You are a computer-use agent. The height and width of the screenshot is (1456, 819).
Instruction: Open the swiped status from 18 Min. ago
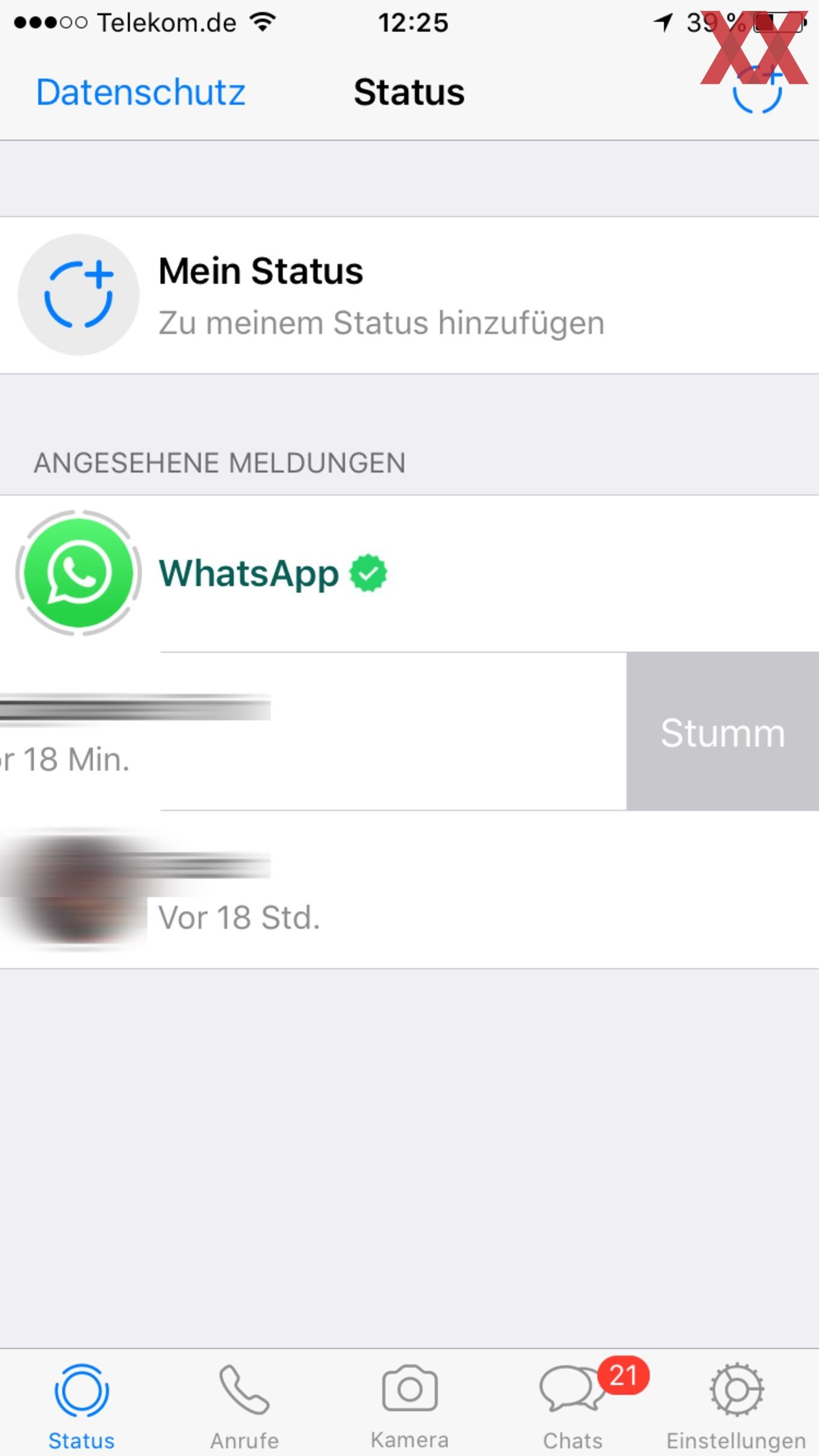pos(313,731)
